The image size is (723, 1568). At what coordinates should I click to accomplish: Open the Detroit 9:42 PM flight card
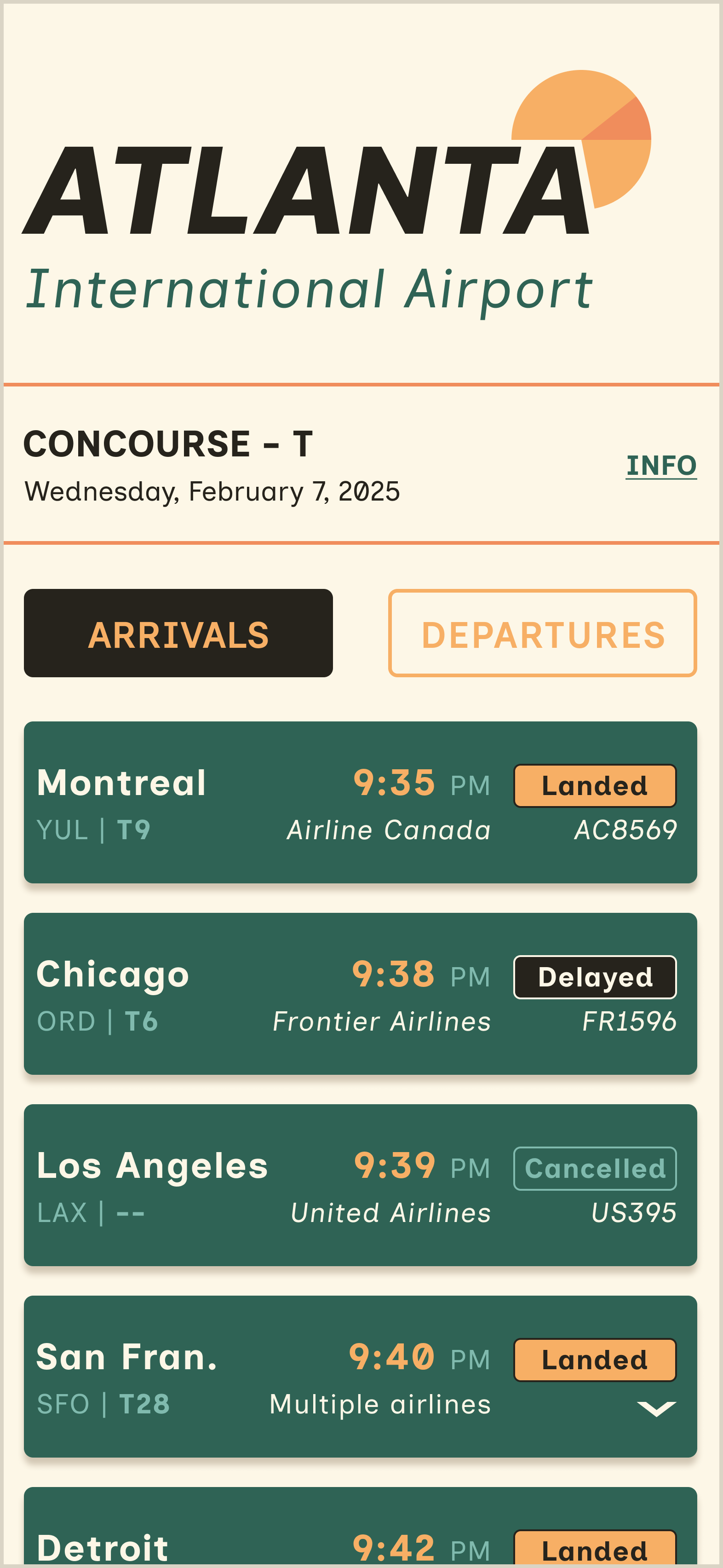pyautogui.click(x=360, y=1531)
